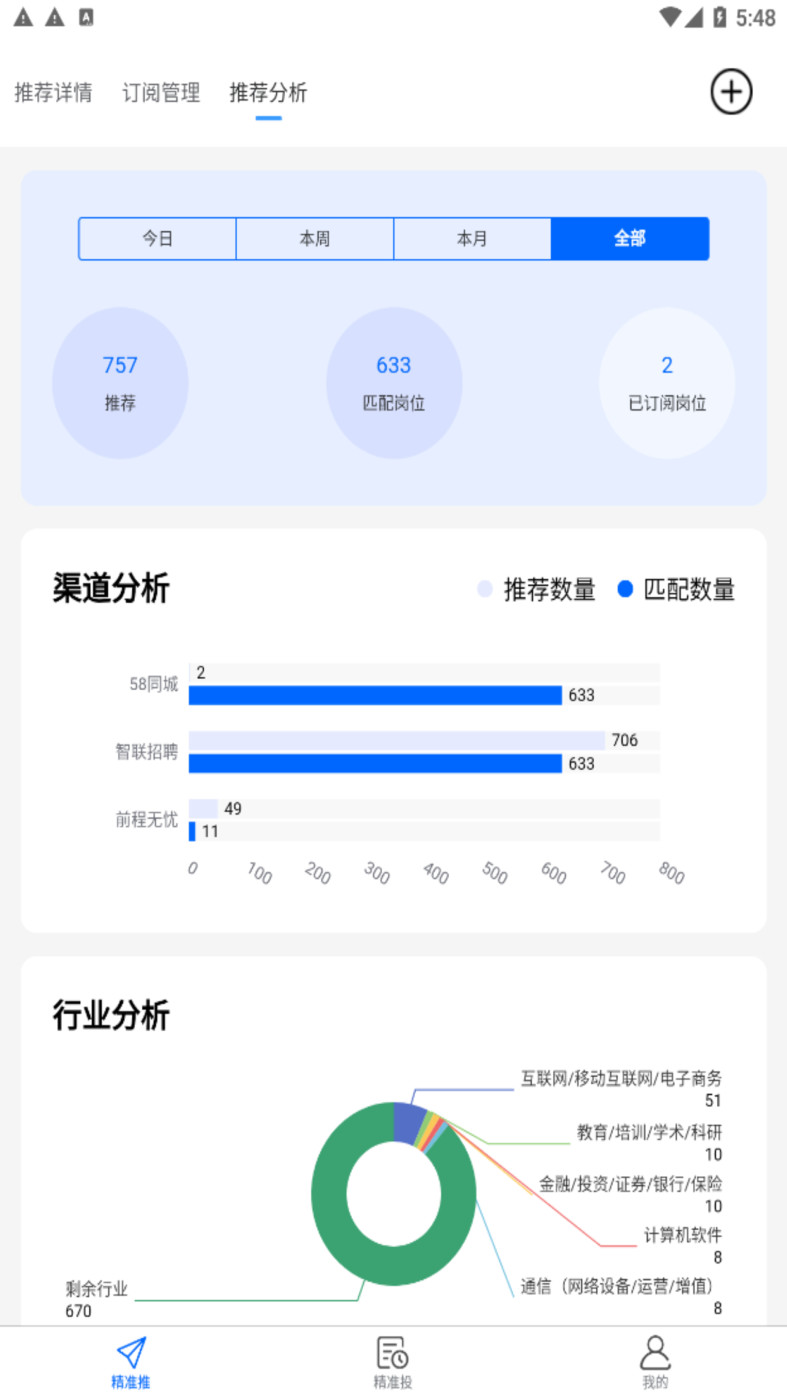The image size is (787, 1400).
Task: Tap the plus icon in the top bar
Action: pyautogui.click(x=731, y=92)
